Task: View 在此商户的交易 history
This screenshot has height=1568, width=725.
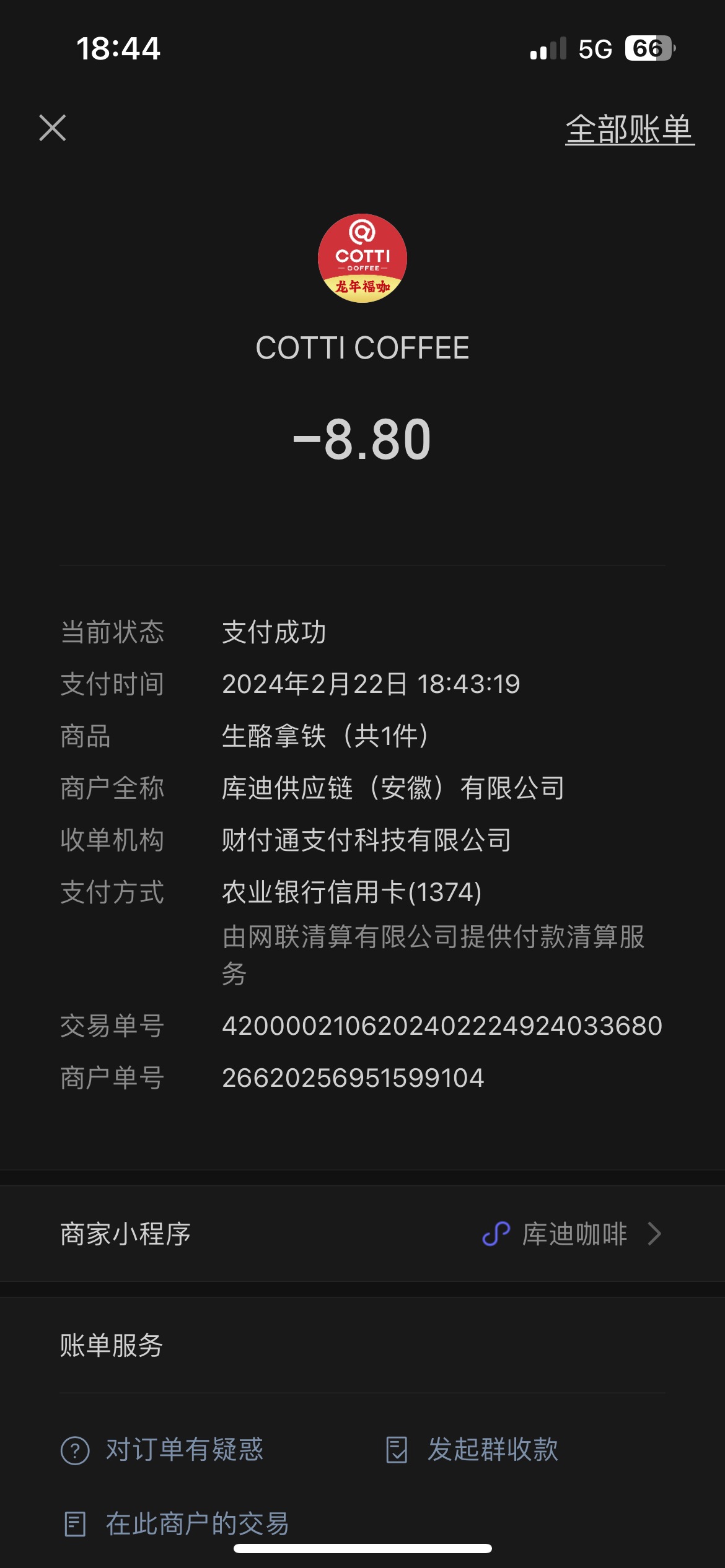Action: tap(176, 1523)
